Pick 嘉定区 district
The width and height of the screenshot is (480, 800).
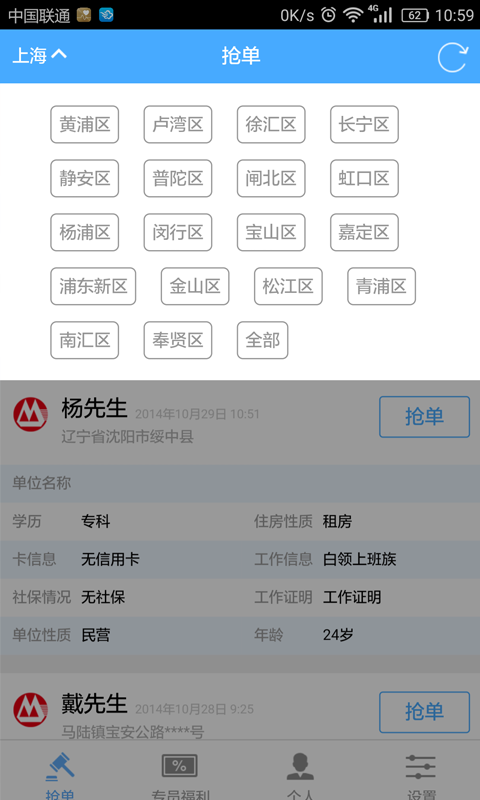[364, 232]
